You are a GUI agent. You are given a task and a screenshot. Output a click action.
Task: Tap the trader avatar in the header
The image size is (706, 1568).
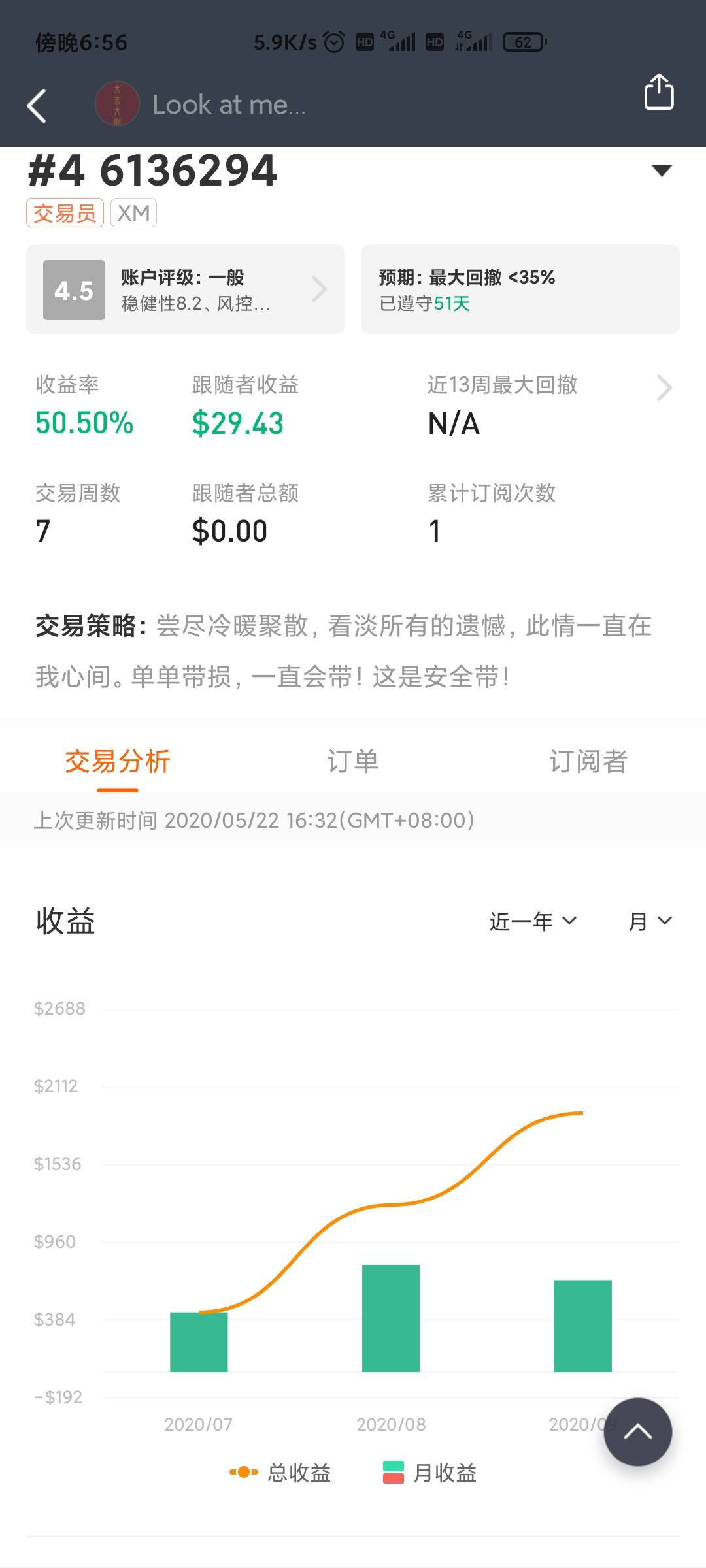[x=117, y=104]
